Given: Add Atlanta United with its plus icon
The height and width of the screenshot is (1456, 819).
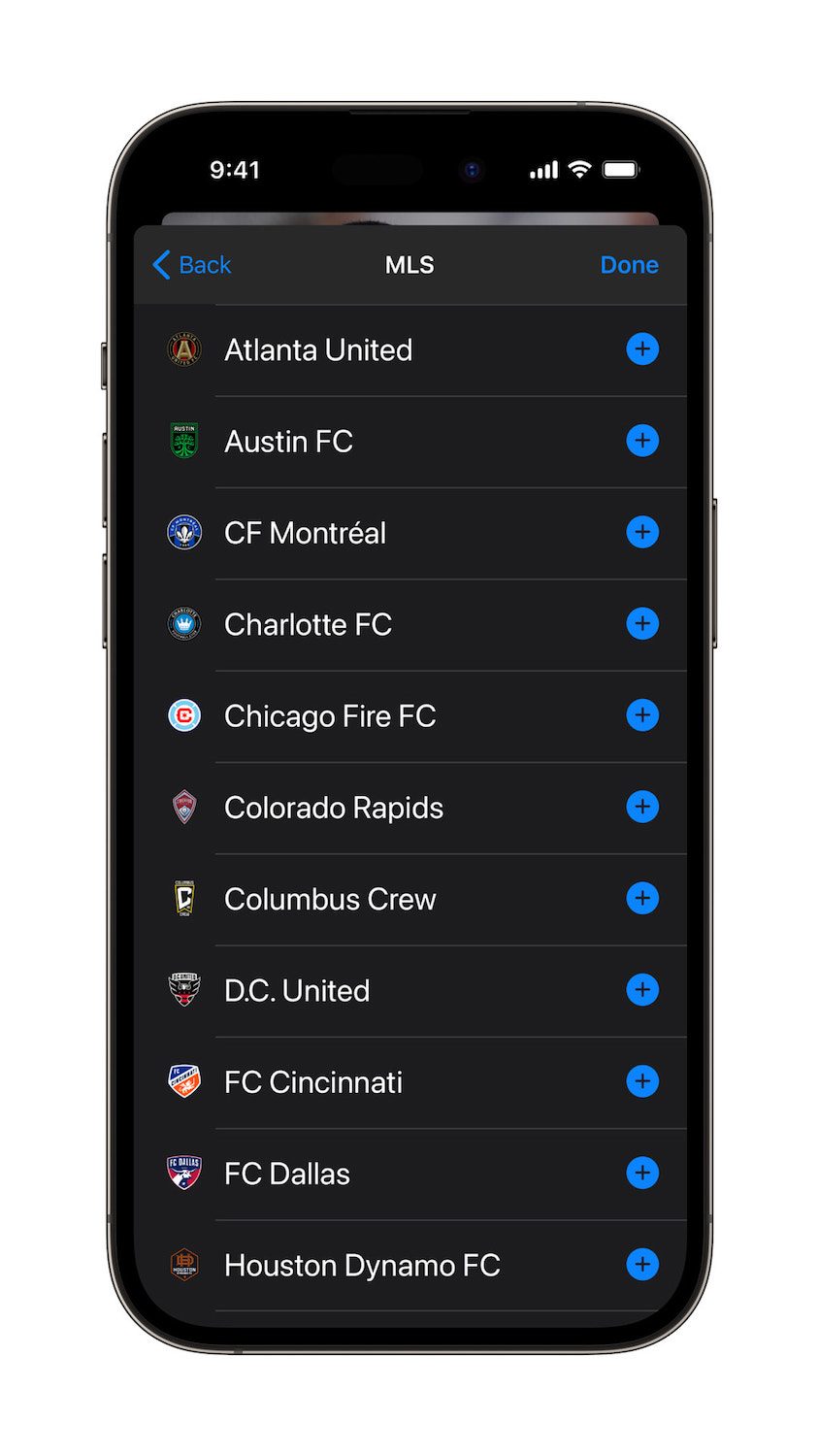Looking at the screenshot, I should click(x=641, y=349).
